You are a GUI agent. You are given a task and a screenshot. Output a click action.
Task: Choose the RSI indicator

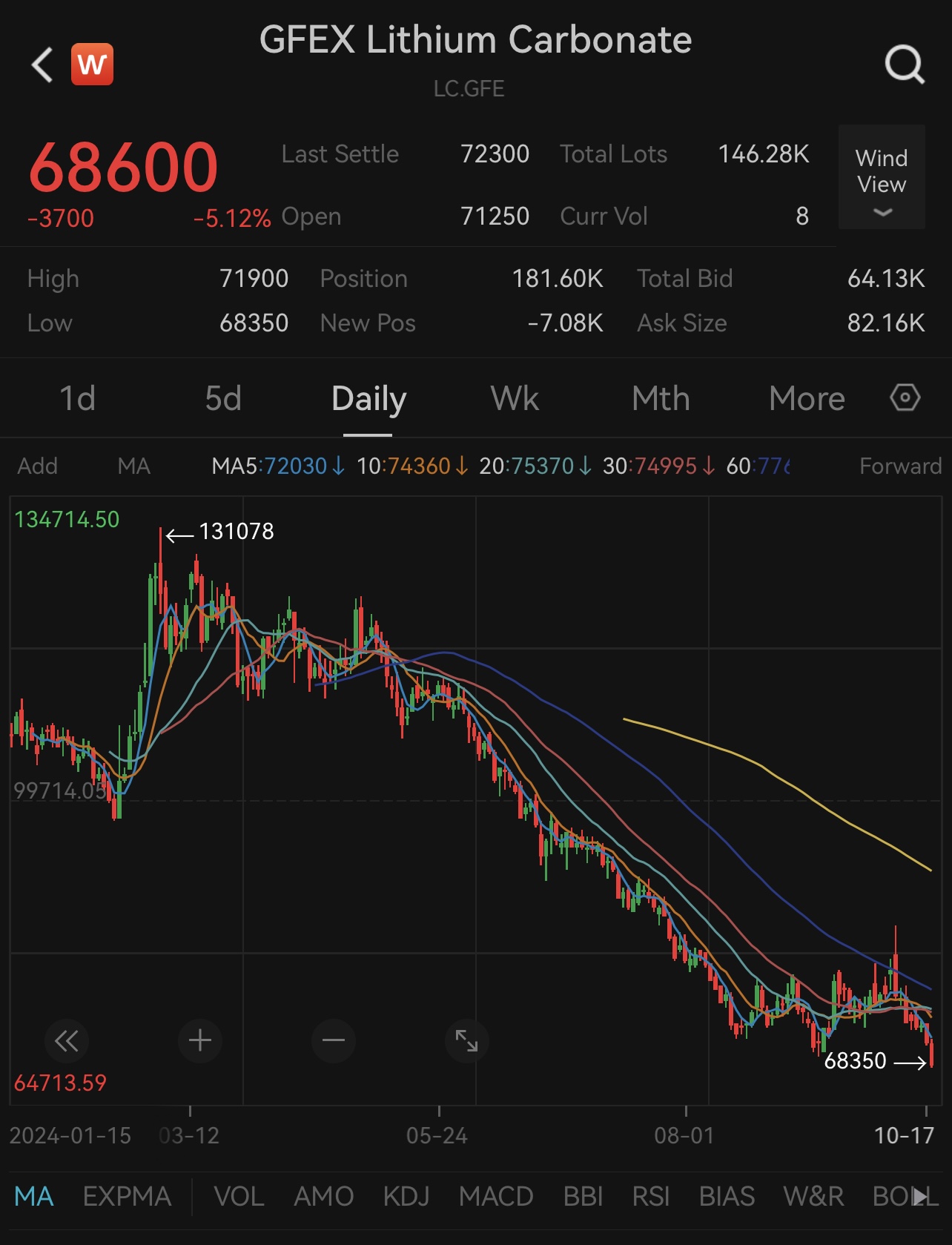point(650,1196)
